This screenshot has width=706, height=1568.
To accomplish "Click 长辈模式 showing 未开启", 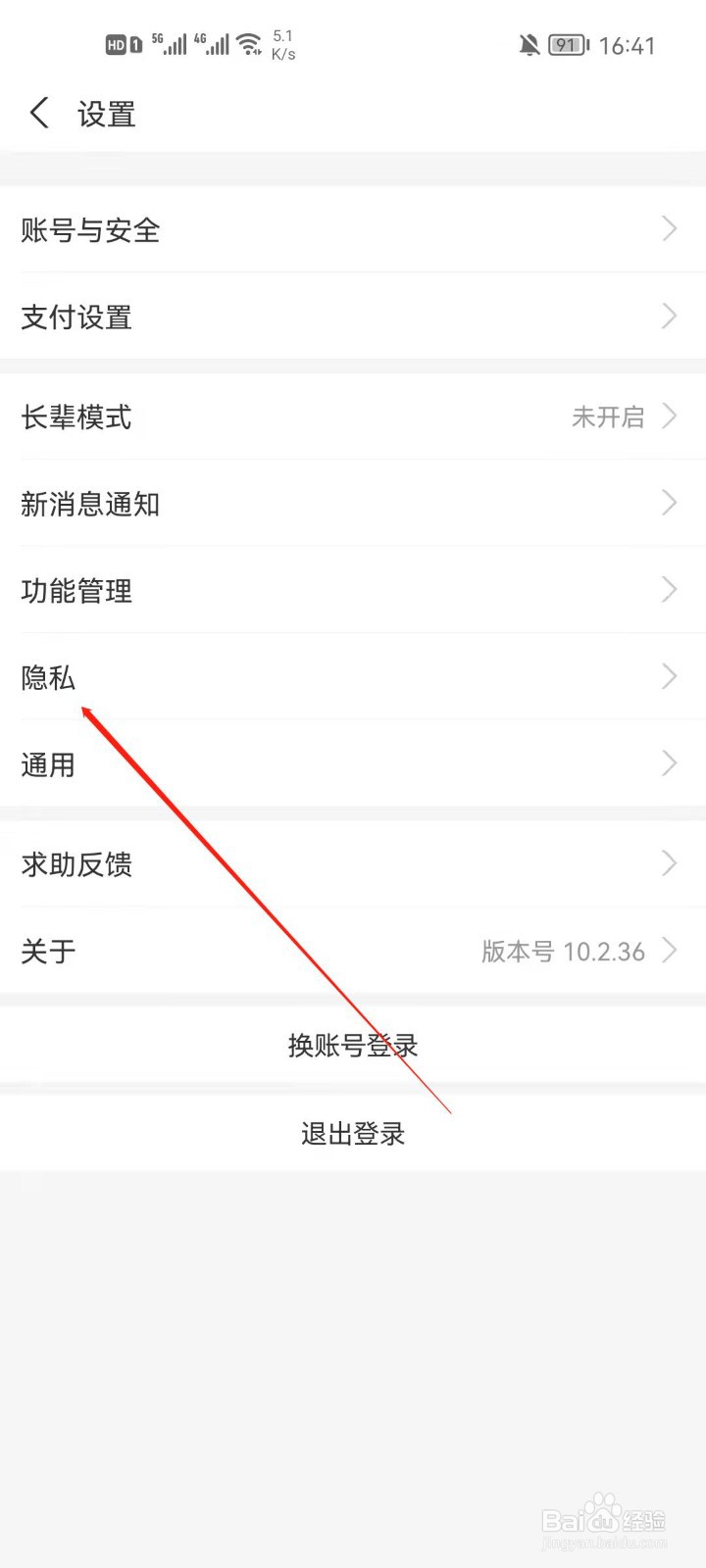I will tap(353, 416).
